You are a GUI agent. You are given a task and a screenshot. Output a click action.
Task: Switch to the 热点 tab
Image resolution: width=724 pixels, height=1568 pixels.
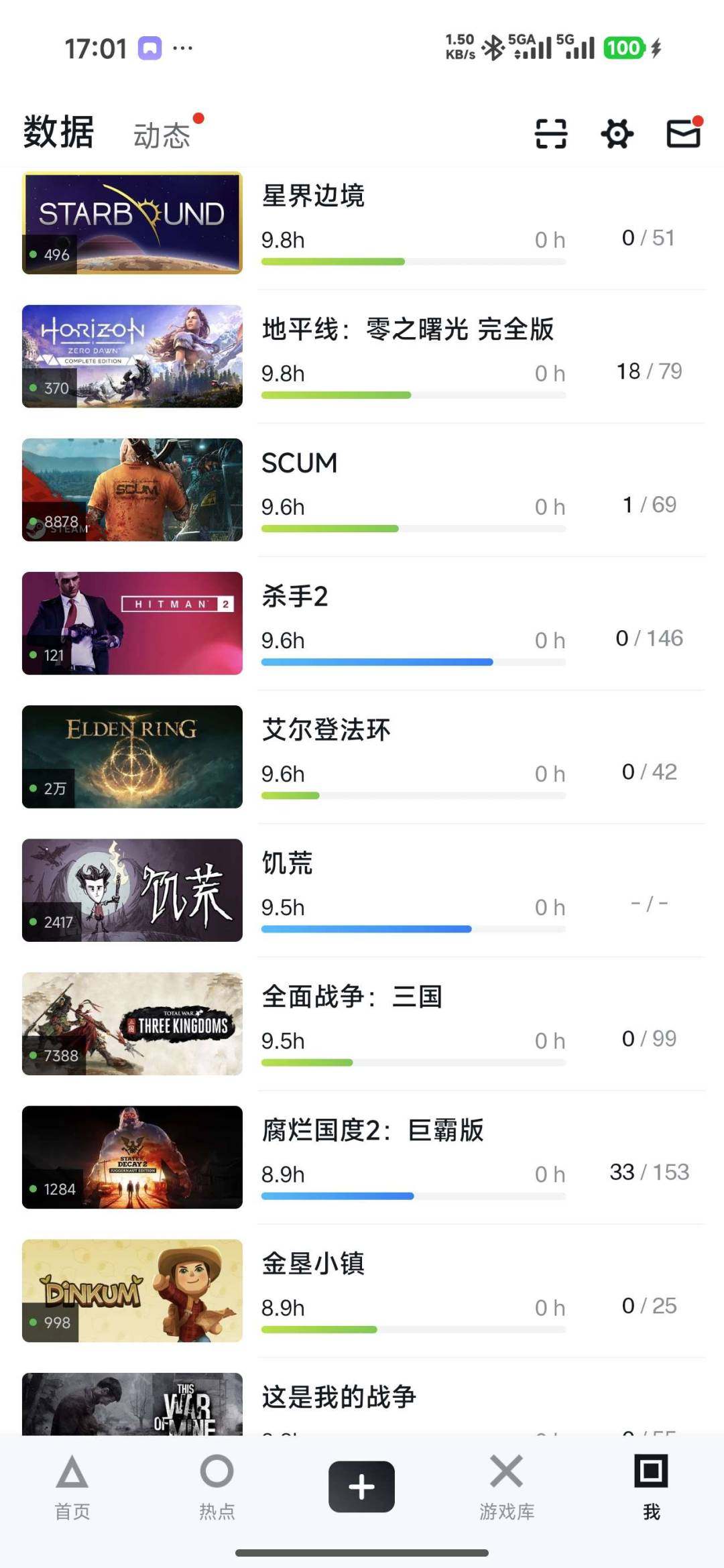point(217,1487)
